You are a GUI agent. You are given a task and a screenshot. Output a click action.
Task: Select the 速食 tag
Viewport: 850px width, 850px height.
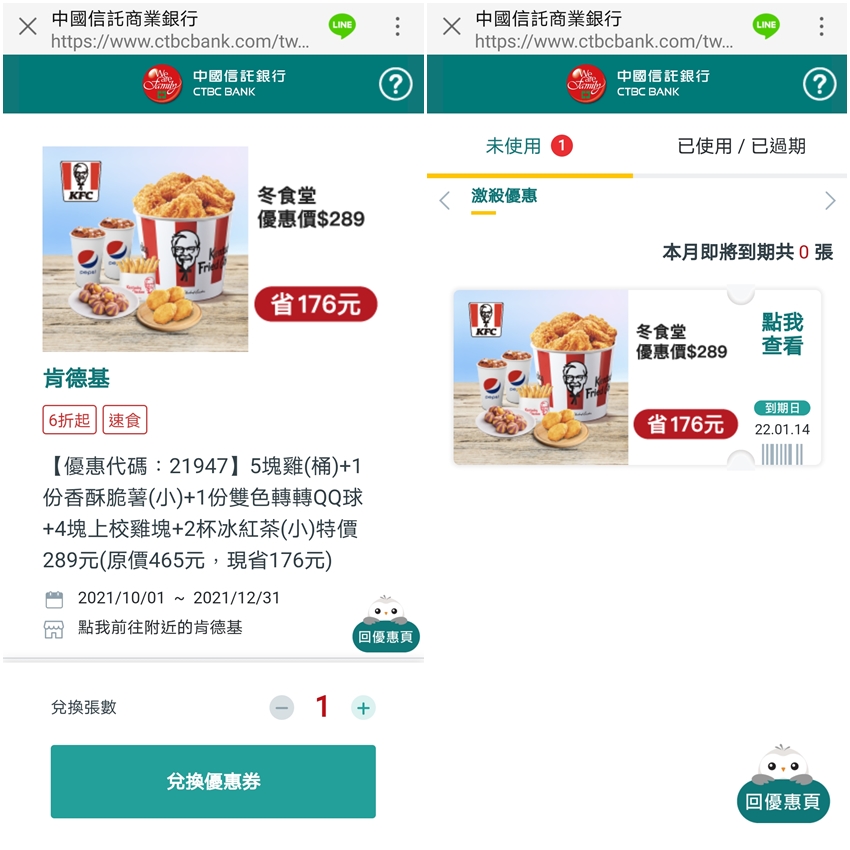pyautogui.click(x=124, y=420)
